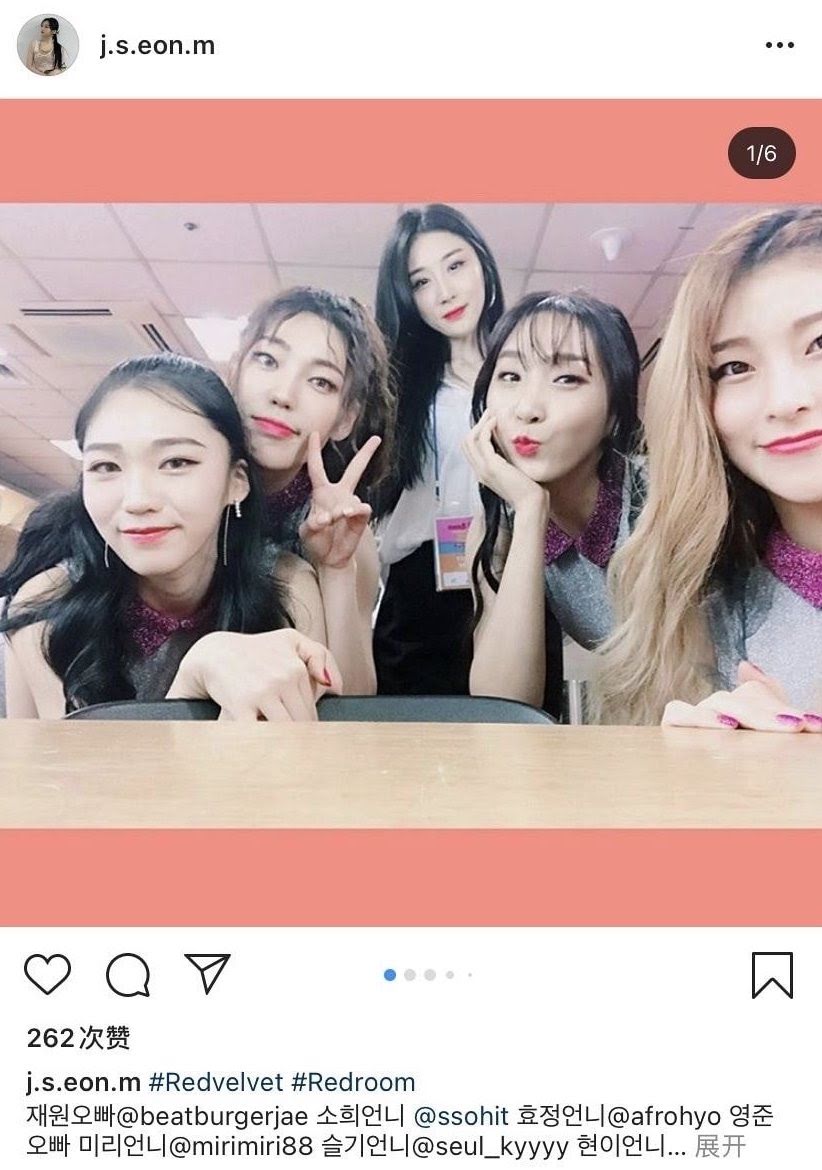
Task: View the 262 likes list
Action: click(x=78, y=1038)
